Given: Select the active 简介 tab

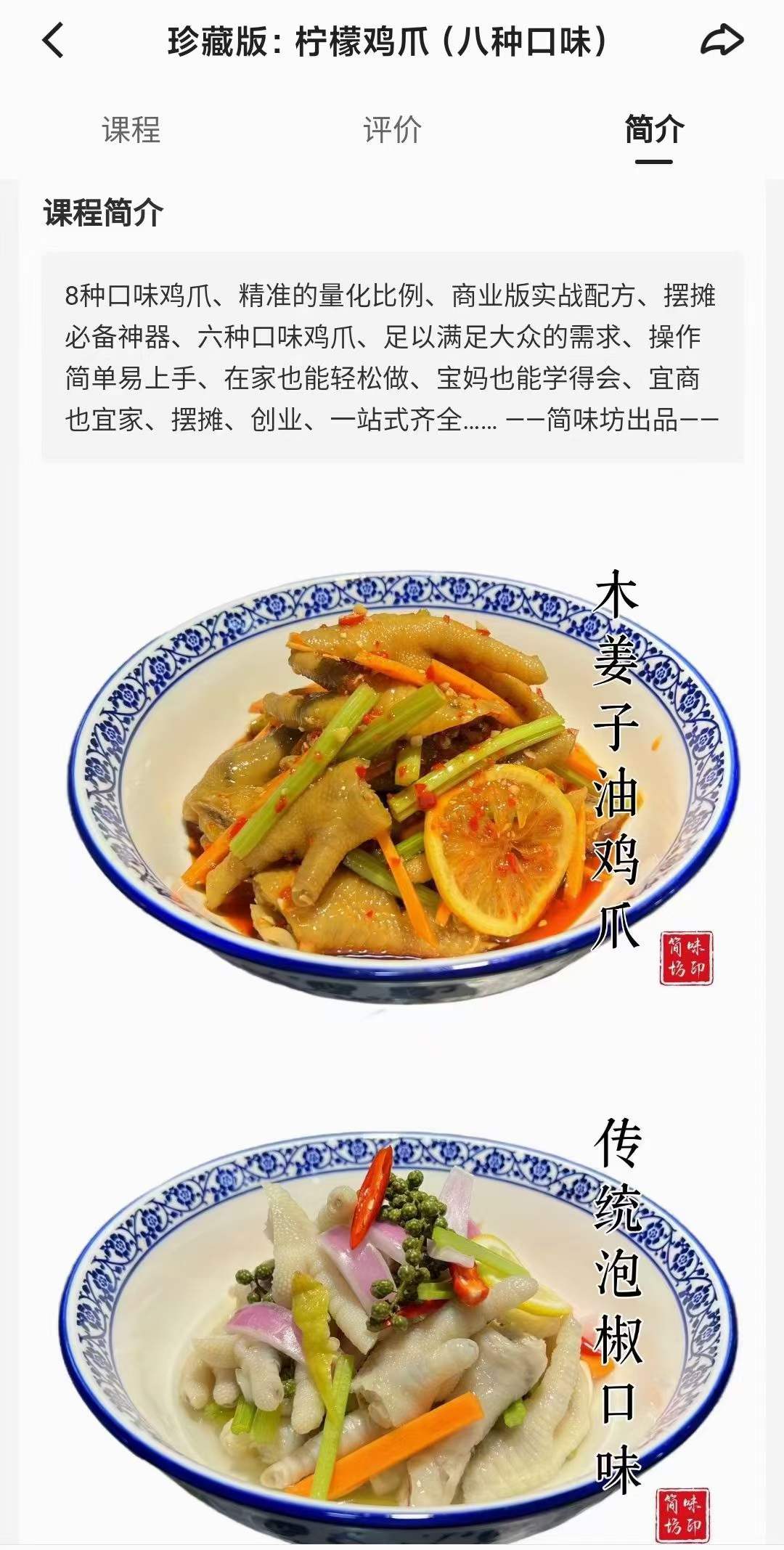Looking at the screenshot, I should pyautogui.click(x=653, y=131).
